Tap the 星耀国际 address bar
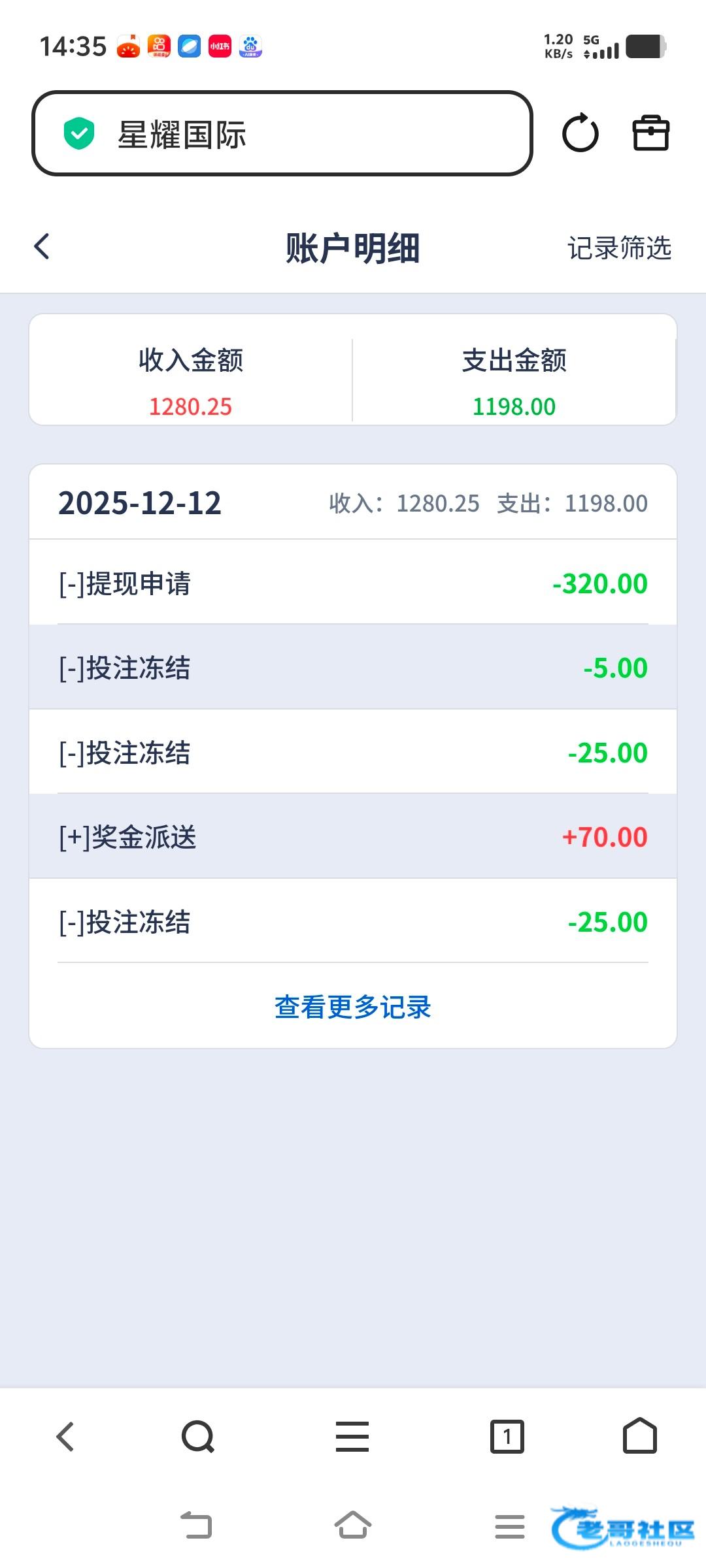706x1568 pixels. point(281,134)
